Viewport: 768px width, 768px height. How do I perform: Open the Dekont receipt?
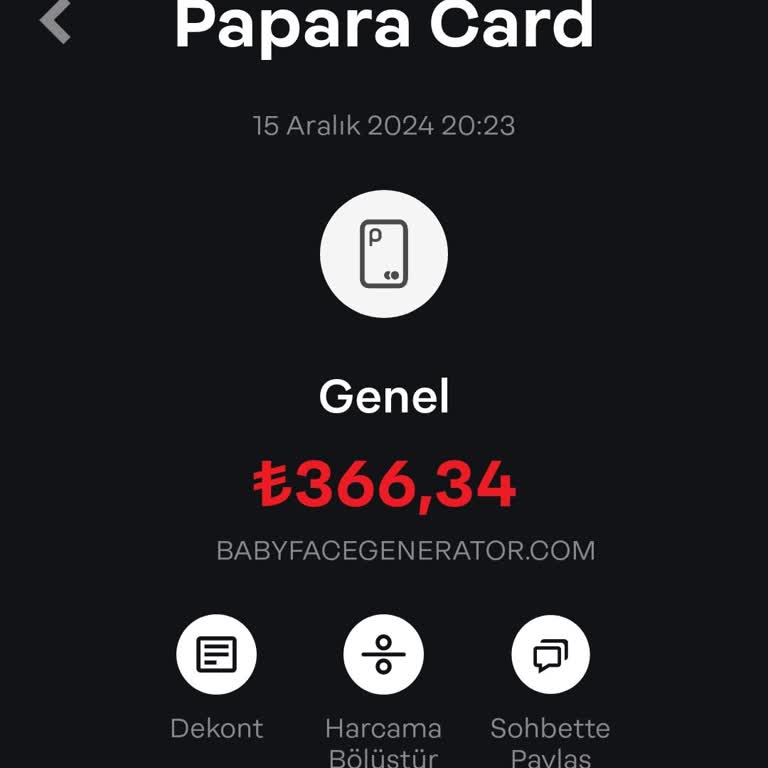216,656
